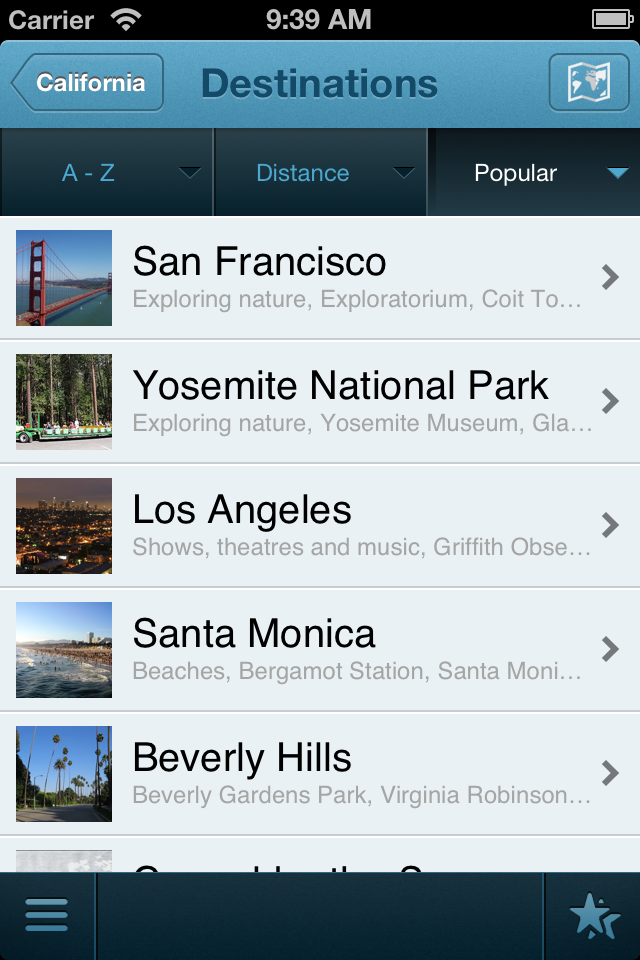Open the hamburger menu button
The image size is (640, 960).
(47, 916)
